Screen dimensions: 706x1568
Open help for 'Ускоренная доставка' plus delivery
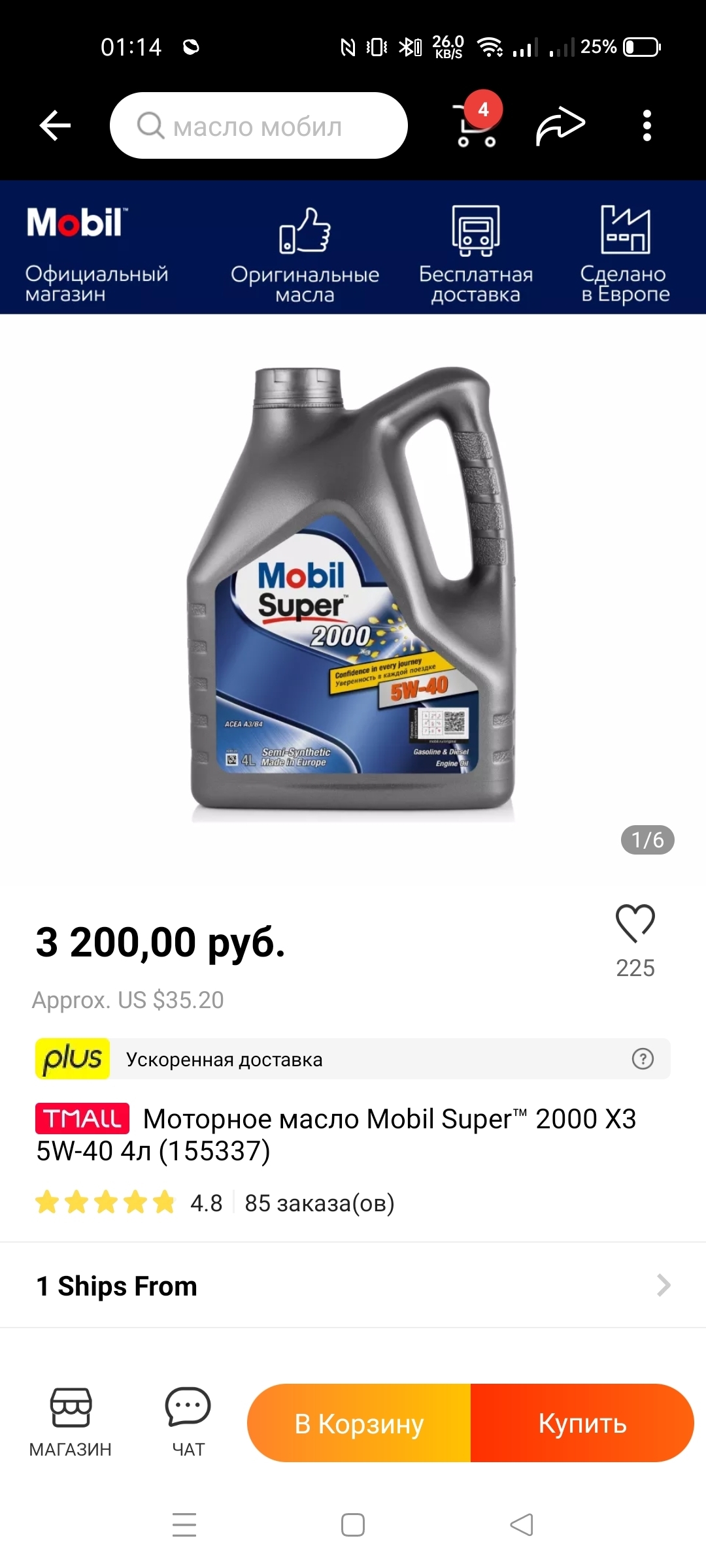[643, 1058]
